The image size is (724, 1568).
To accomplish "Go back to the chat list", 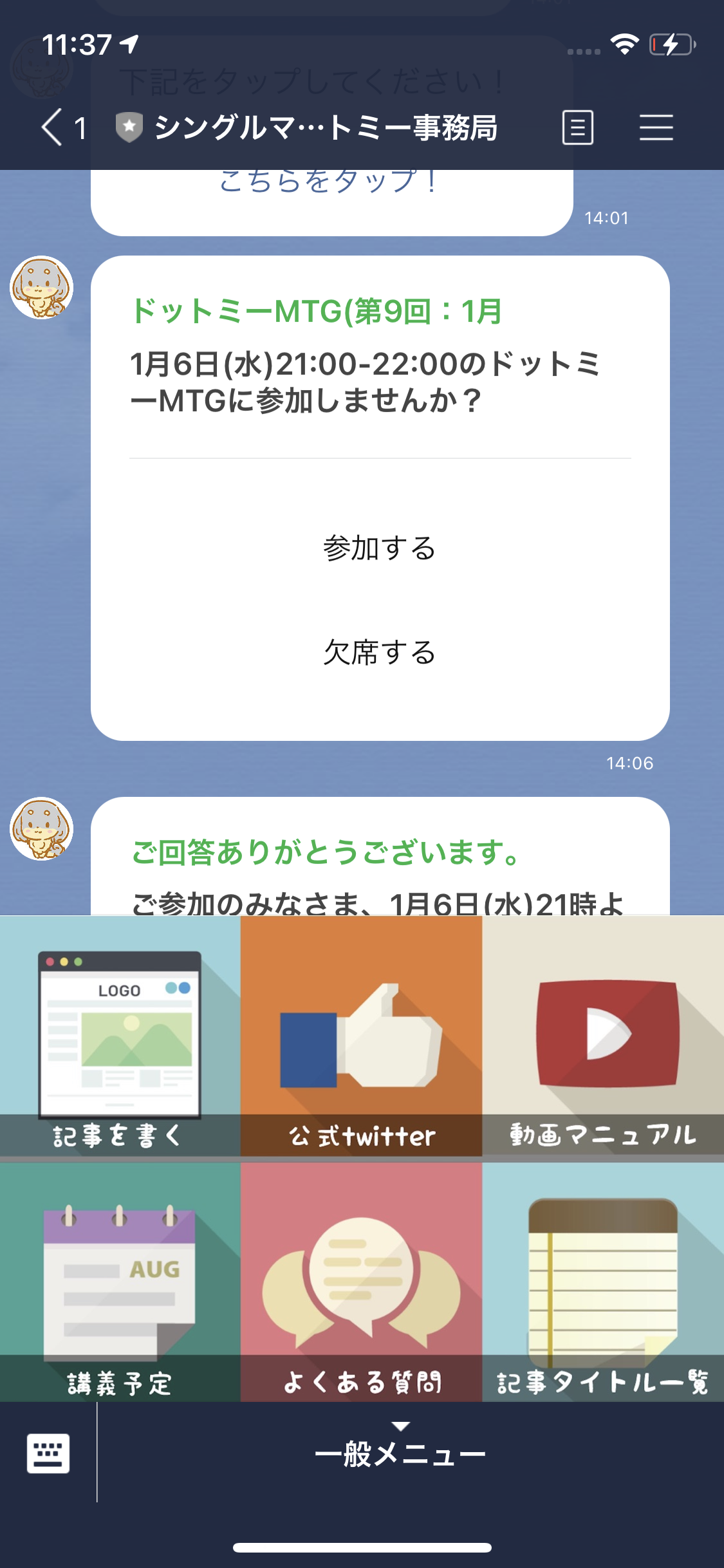I will click(x=62, y=127).
